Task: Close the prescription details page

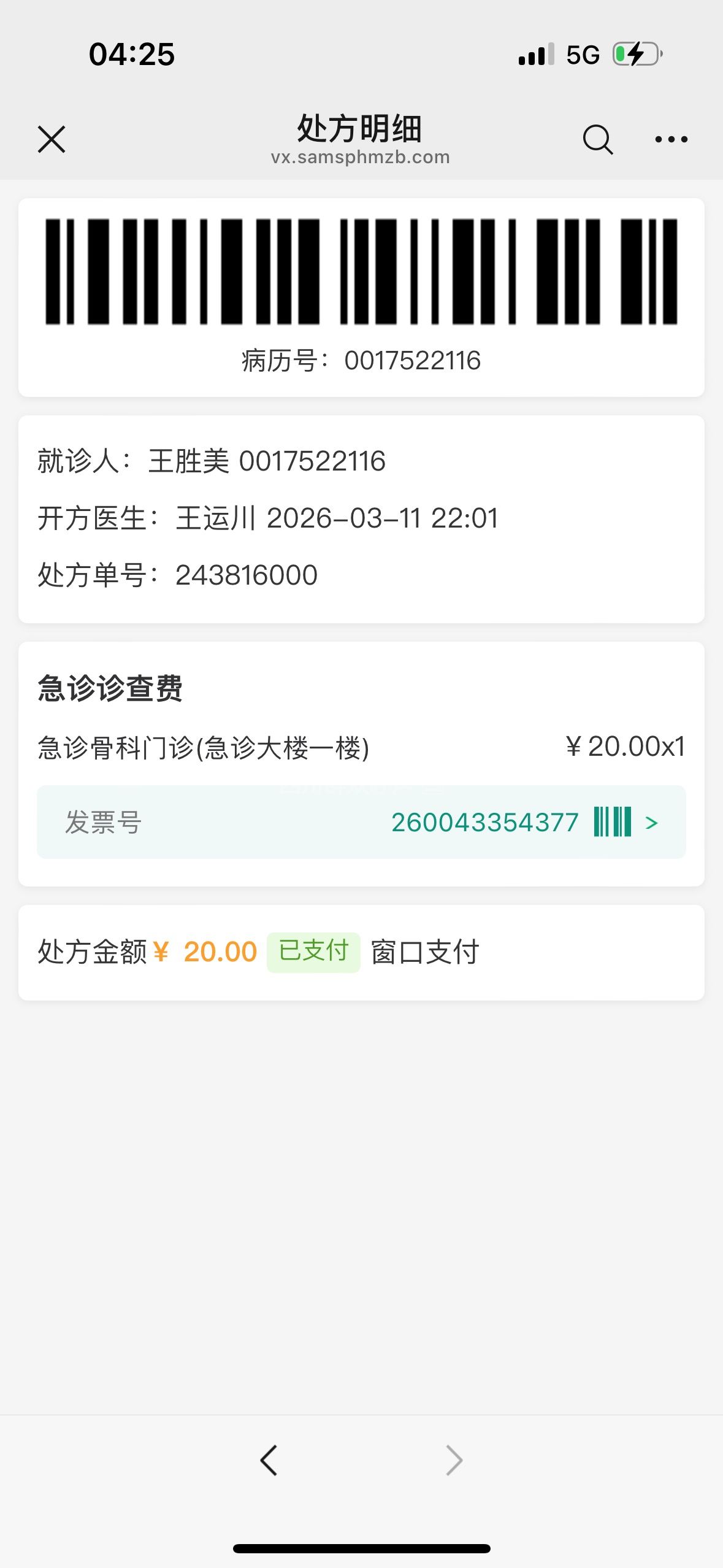Action: (52, 139)
